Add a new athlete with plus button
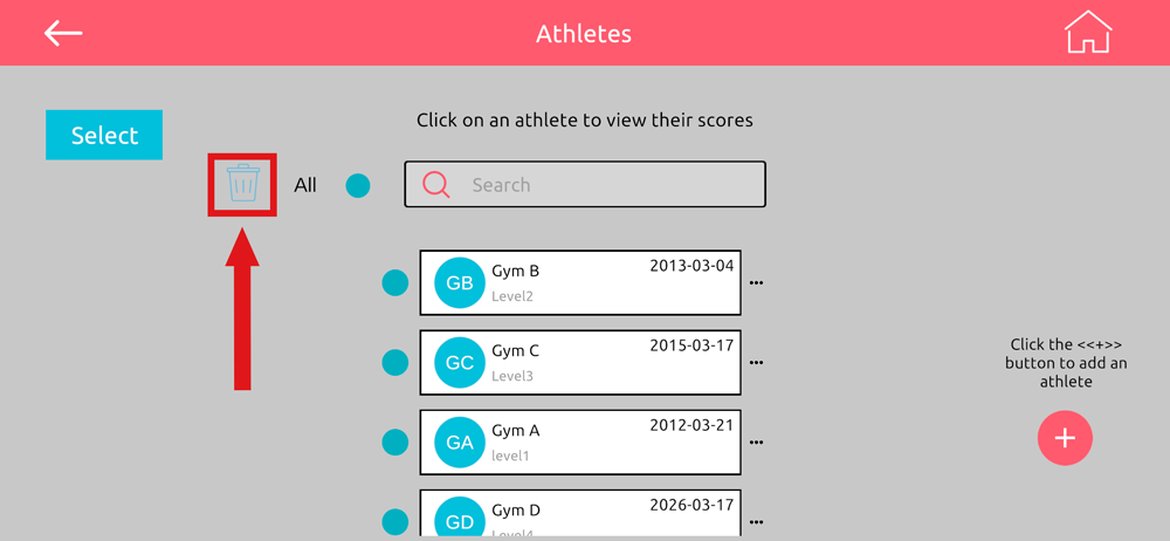 1065,438
